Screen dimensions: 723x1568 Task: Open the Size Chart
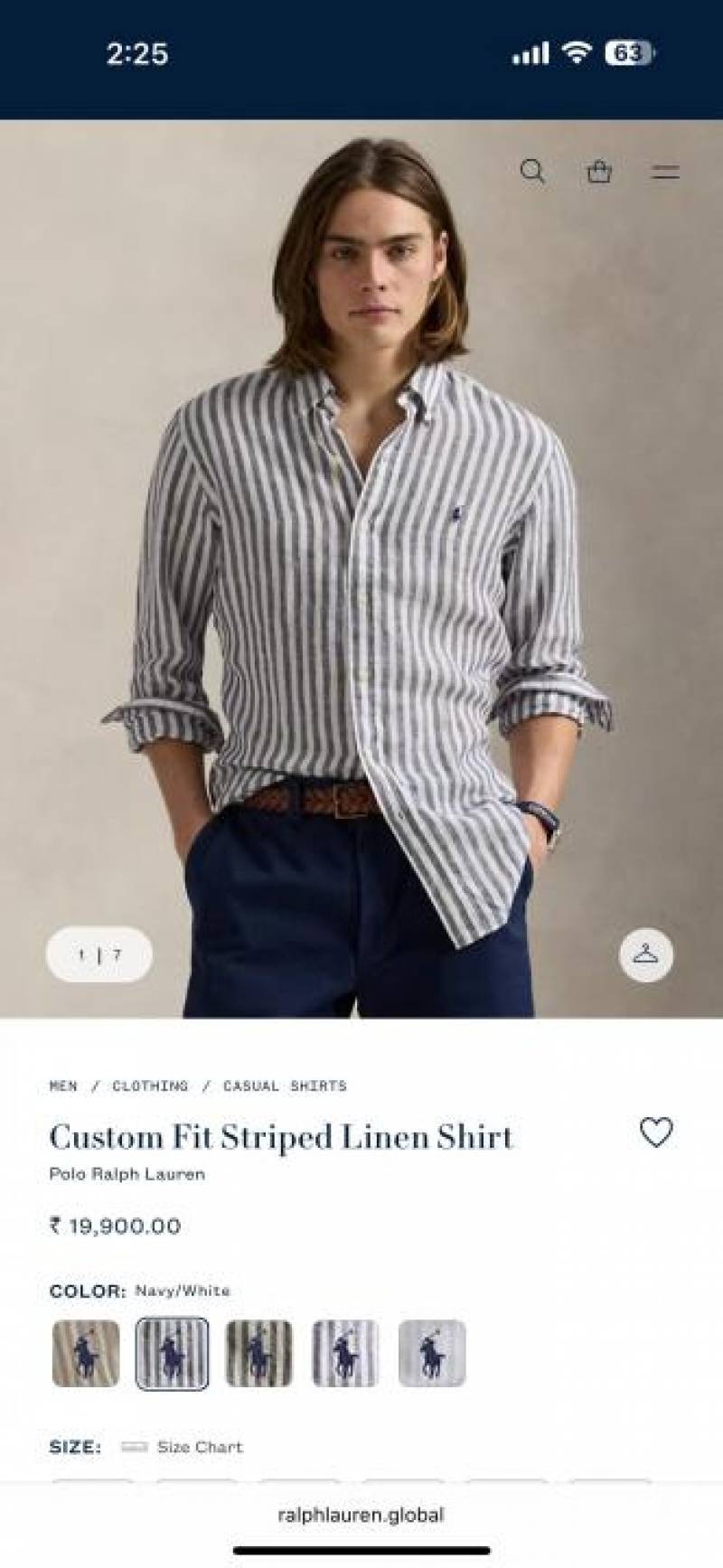pos(199,1447)
